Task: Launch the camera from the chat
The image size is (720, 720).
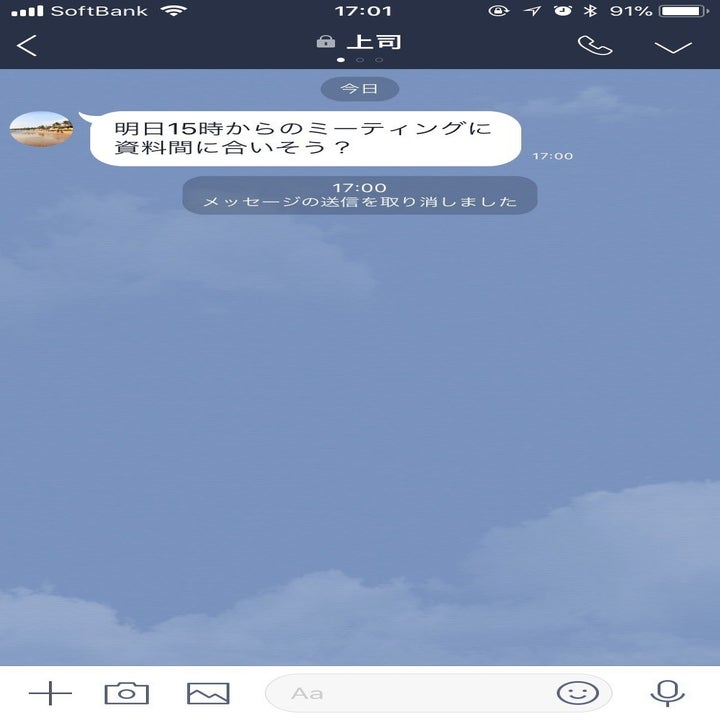Action: point(127,693)
